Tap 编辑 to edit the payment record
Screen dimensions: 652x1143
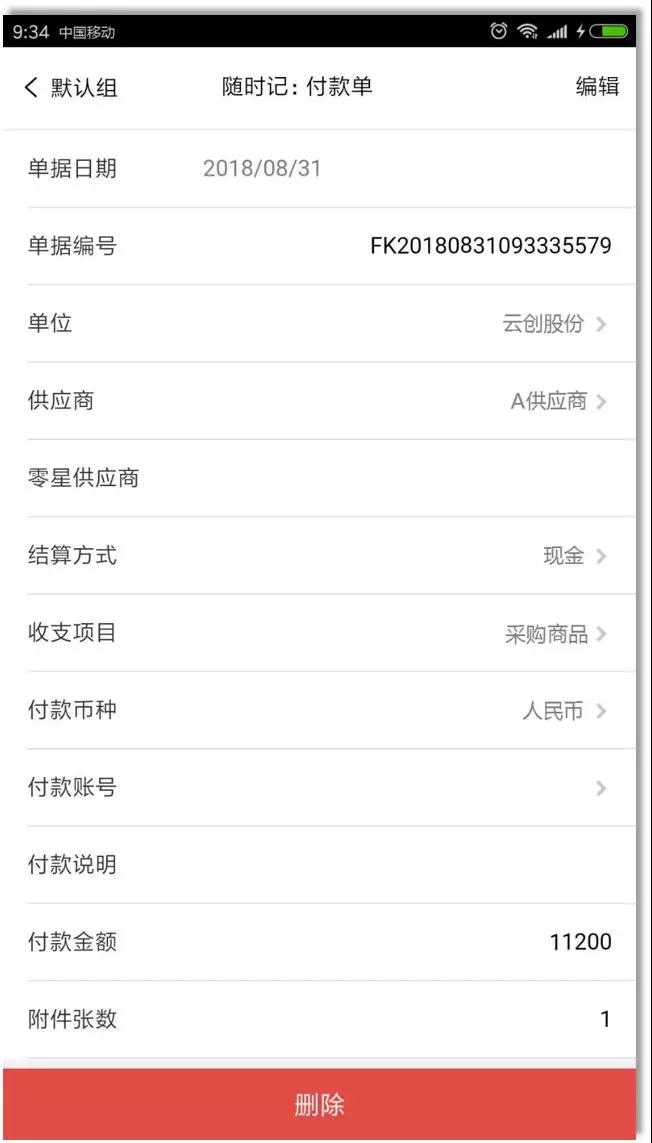pos(597,87)
